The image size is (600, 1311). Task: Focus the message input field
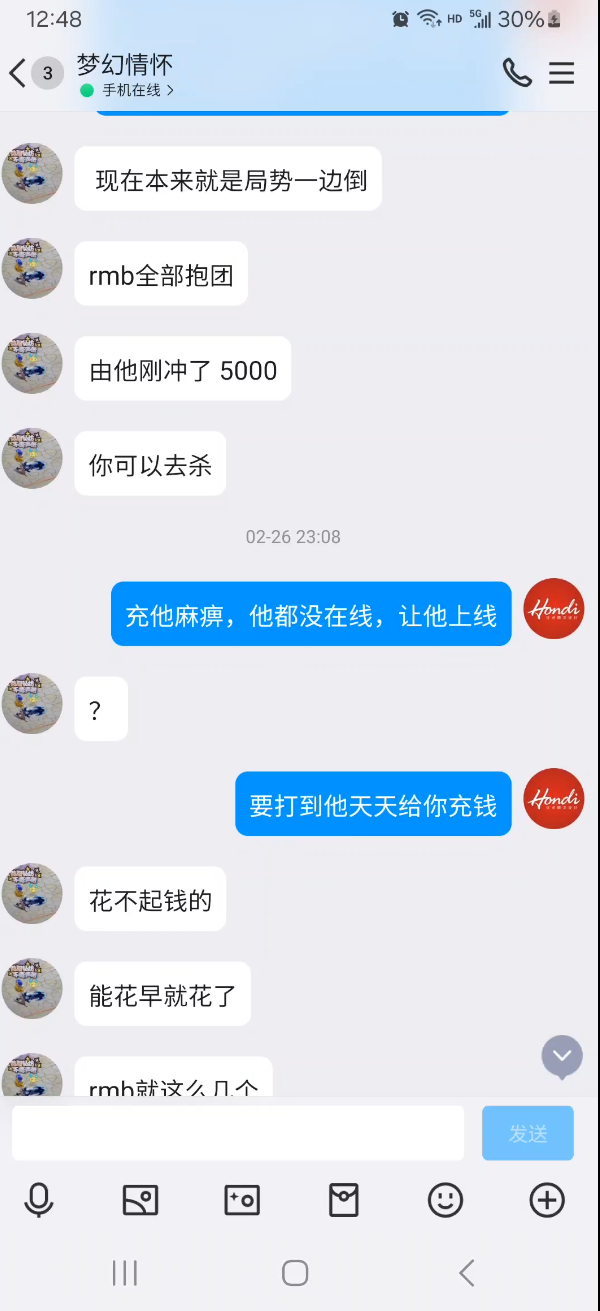pos(238,1133)
